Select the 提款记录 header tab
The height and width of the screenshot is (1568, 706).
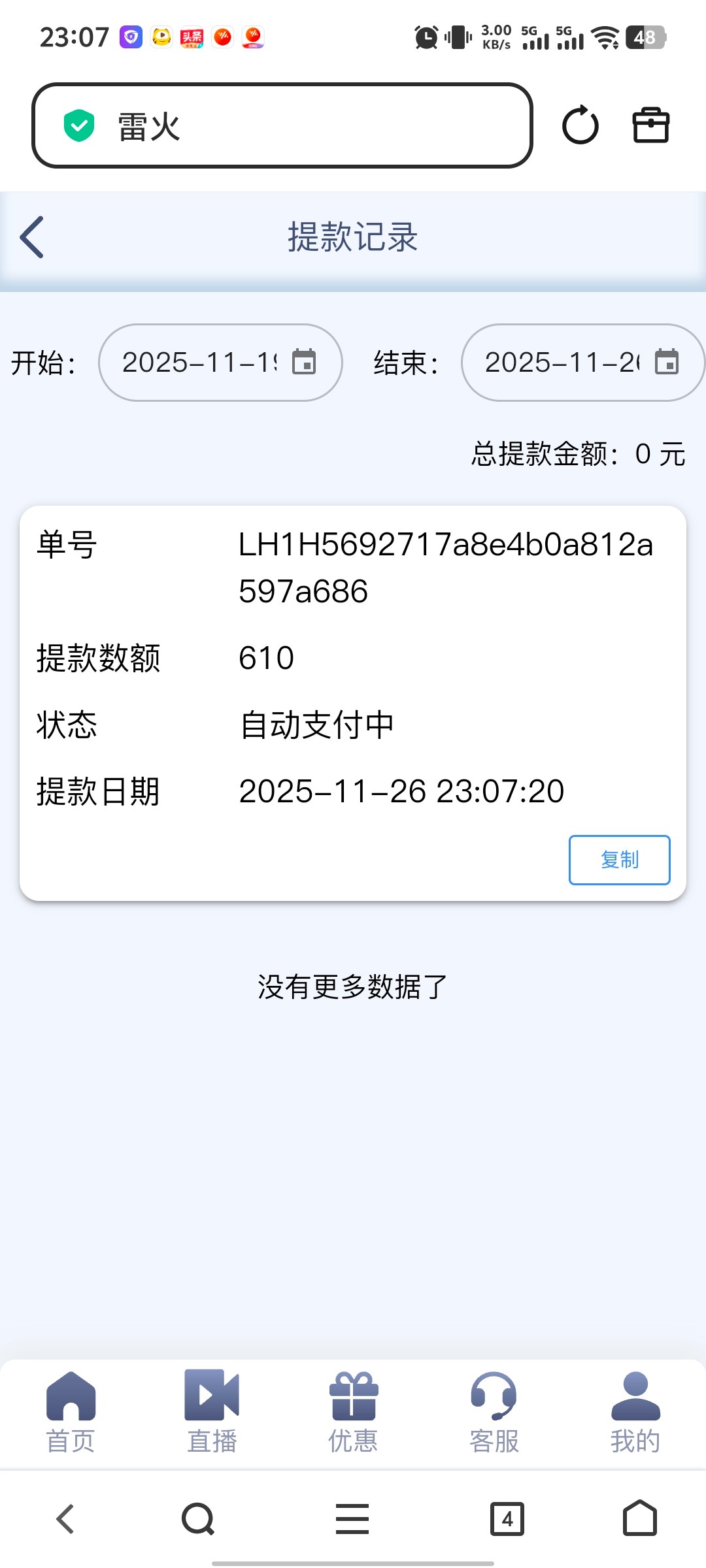(x=352, y=237)
